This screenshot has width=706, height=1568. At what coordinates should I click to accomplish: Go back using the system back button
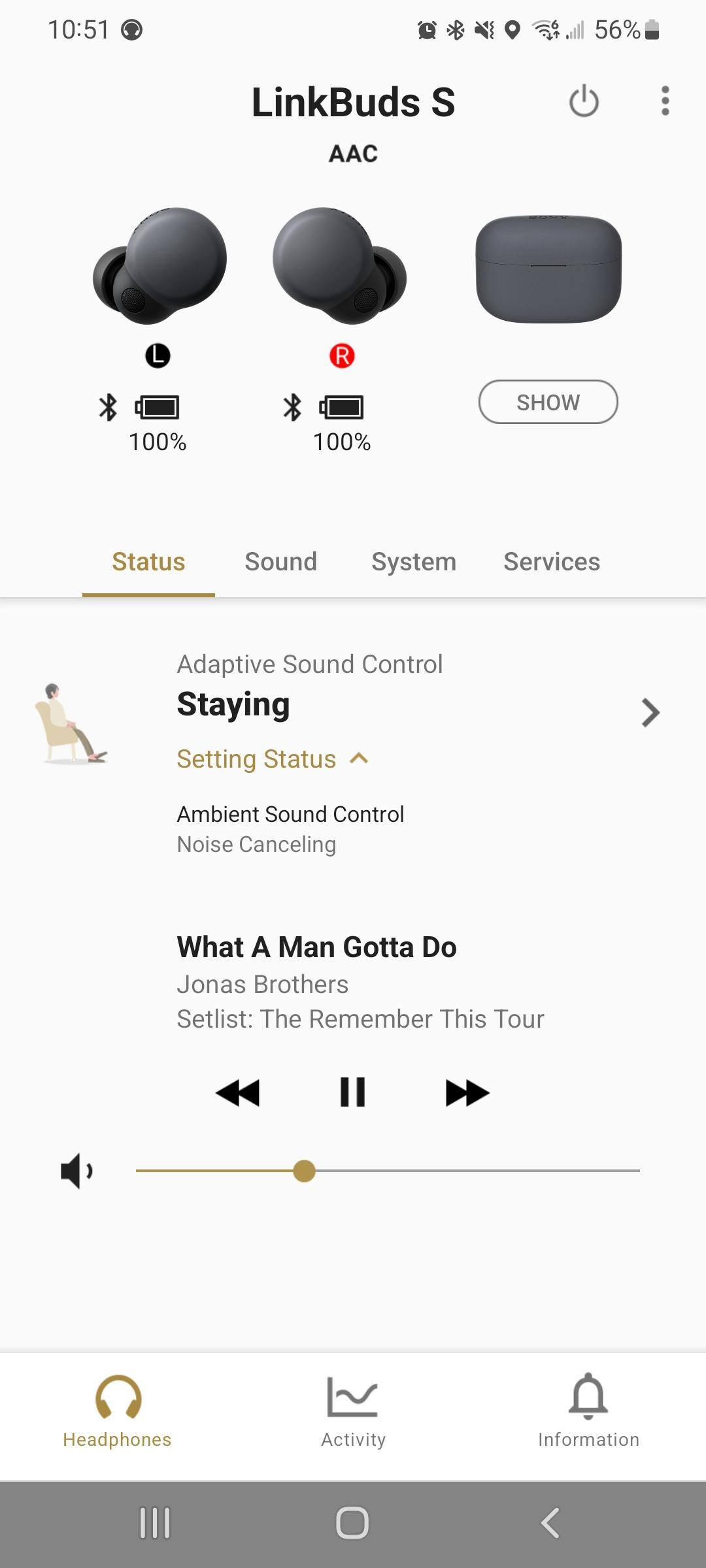click(550, 1523)
